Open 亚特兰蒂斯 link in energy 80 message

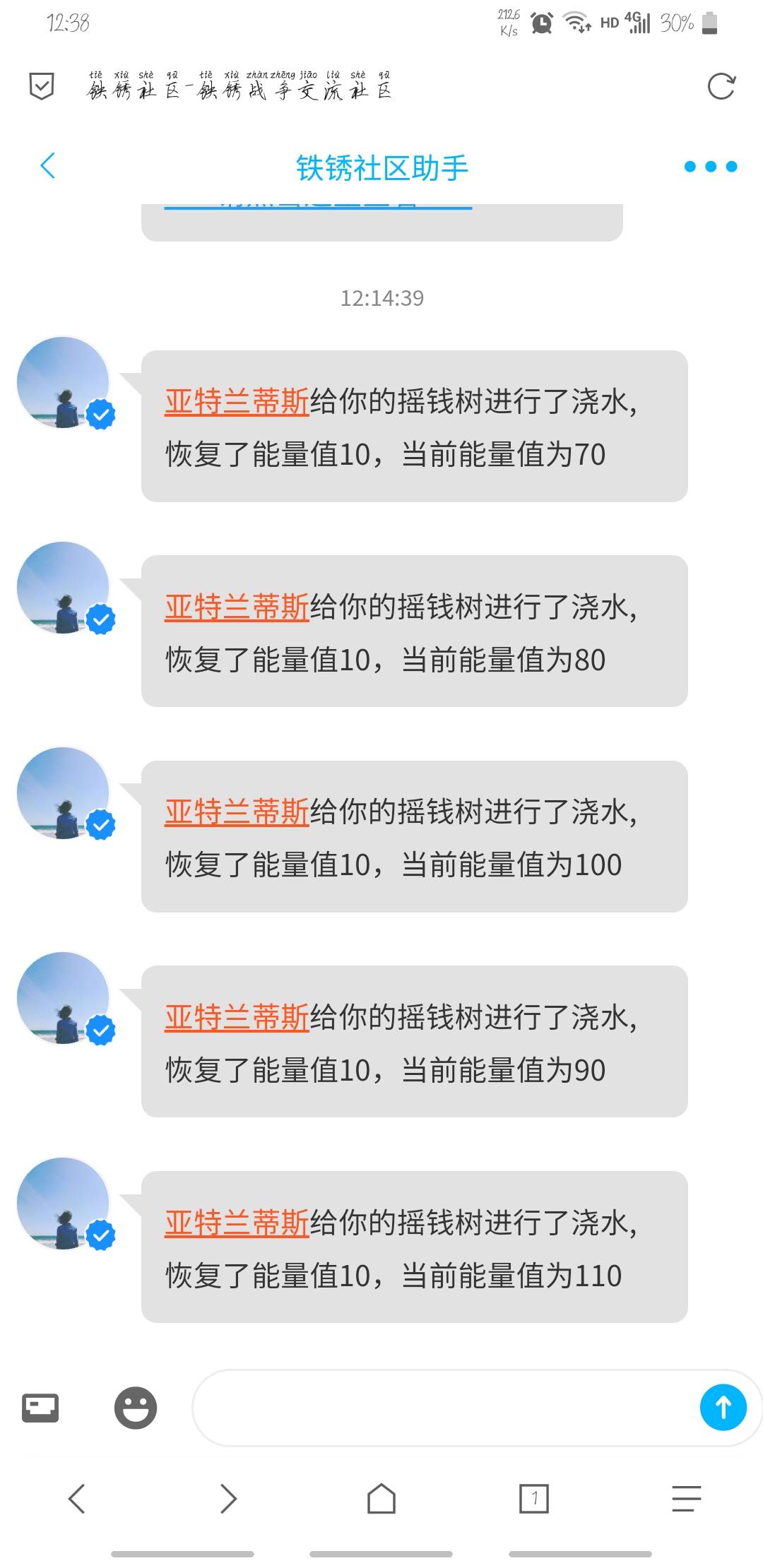237,607
